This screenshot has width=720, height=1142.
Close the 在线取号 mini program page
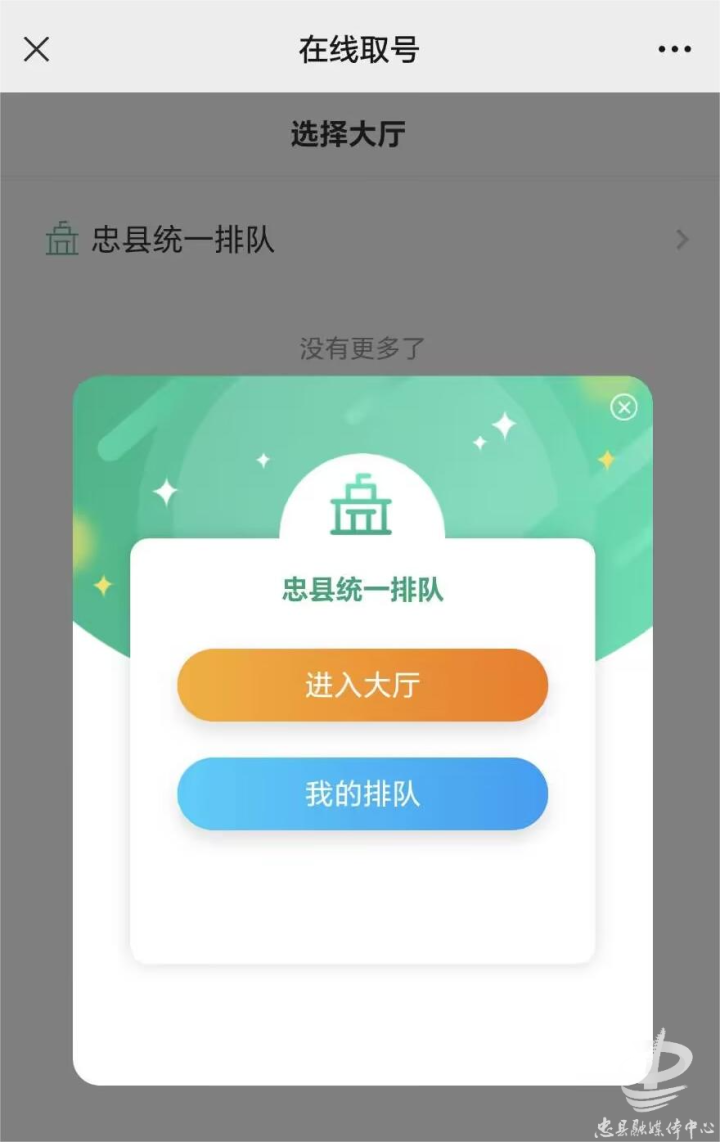(x=37, y=49)
